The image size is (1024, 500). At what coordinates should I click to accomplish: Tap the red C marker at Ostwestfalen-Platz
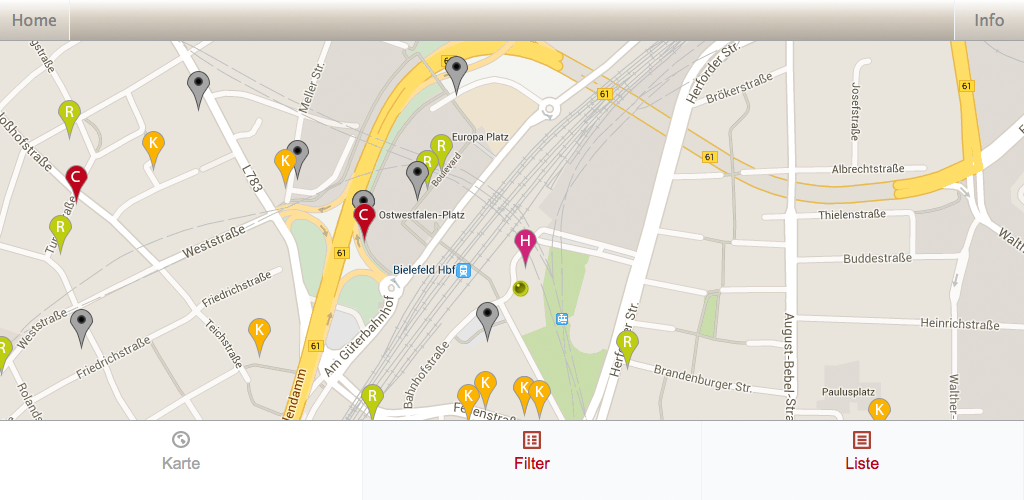click(364, 215)
